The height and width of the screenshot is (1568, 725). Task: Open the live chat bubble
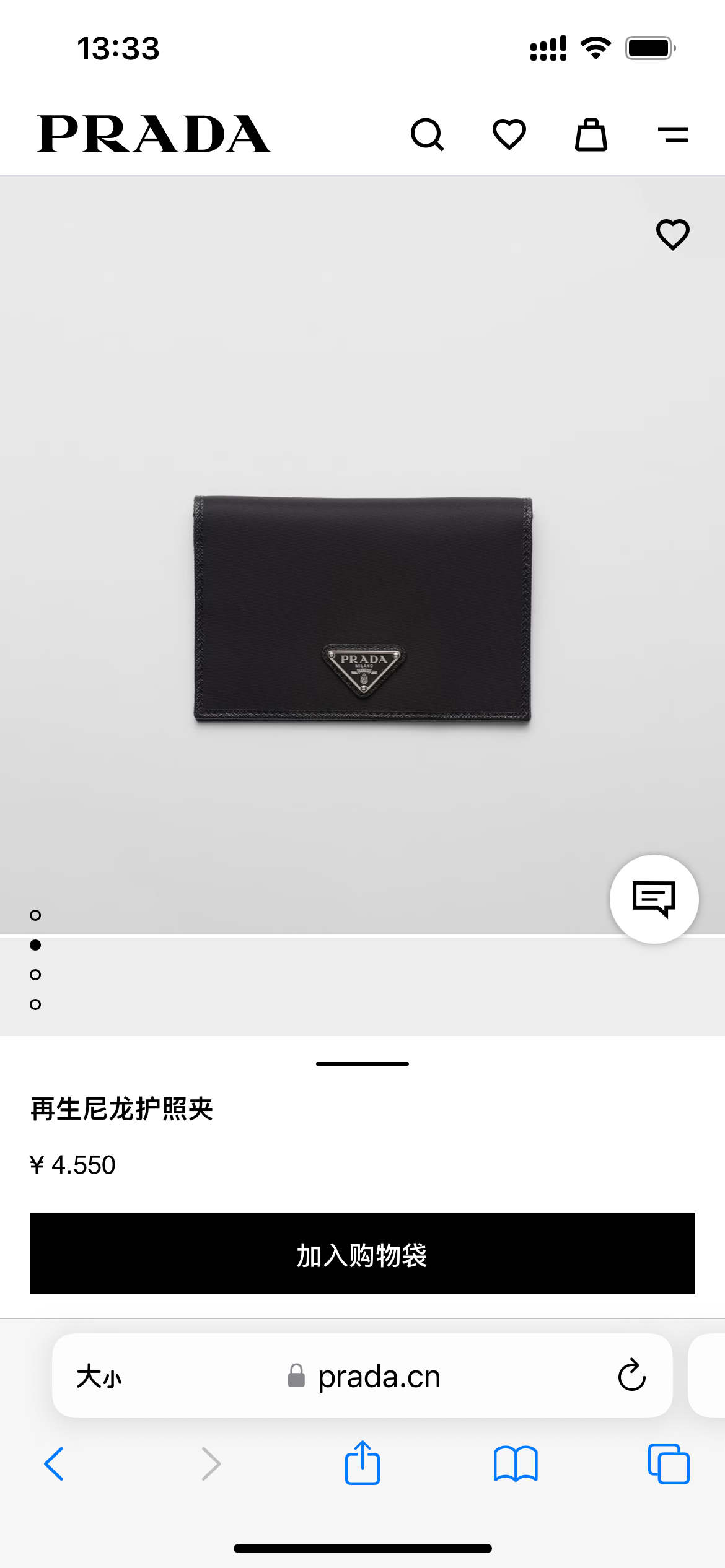654,899
